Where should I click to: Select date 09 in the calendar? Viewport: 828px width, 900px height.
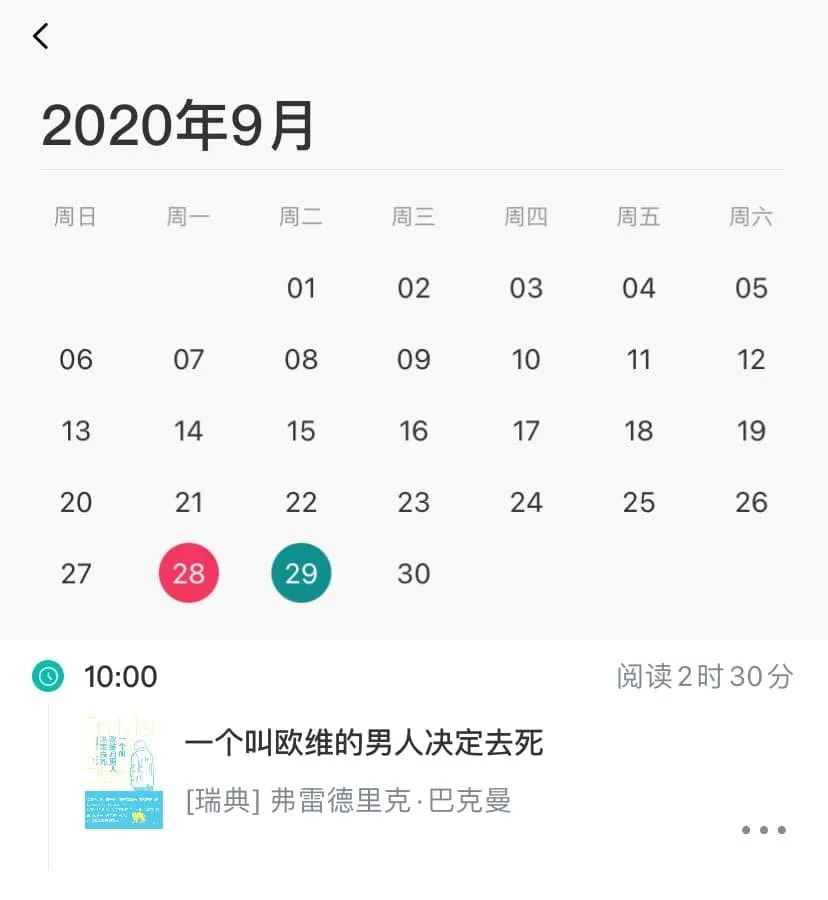pyautogui.click(x=414, y=359)
